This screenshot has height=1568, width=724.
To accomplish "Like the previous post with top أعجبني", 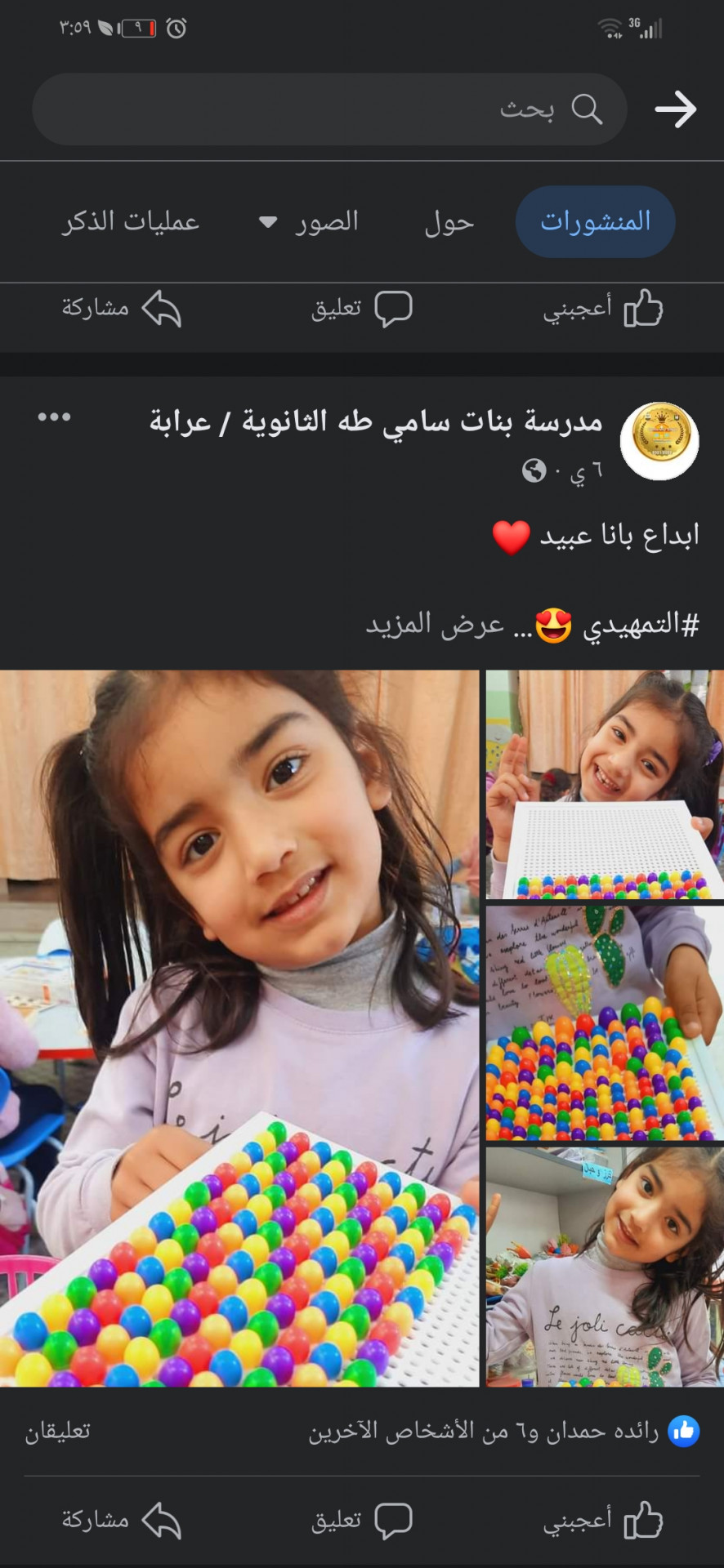I will (x=603, y=309).
